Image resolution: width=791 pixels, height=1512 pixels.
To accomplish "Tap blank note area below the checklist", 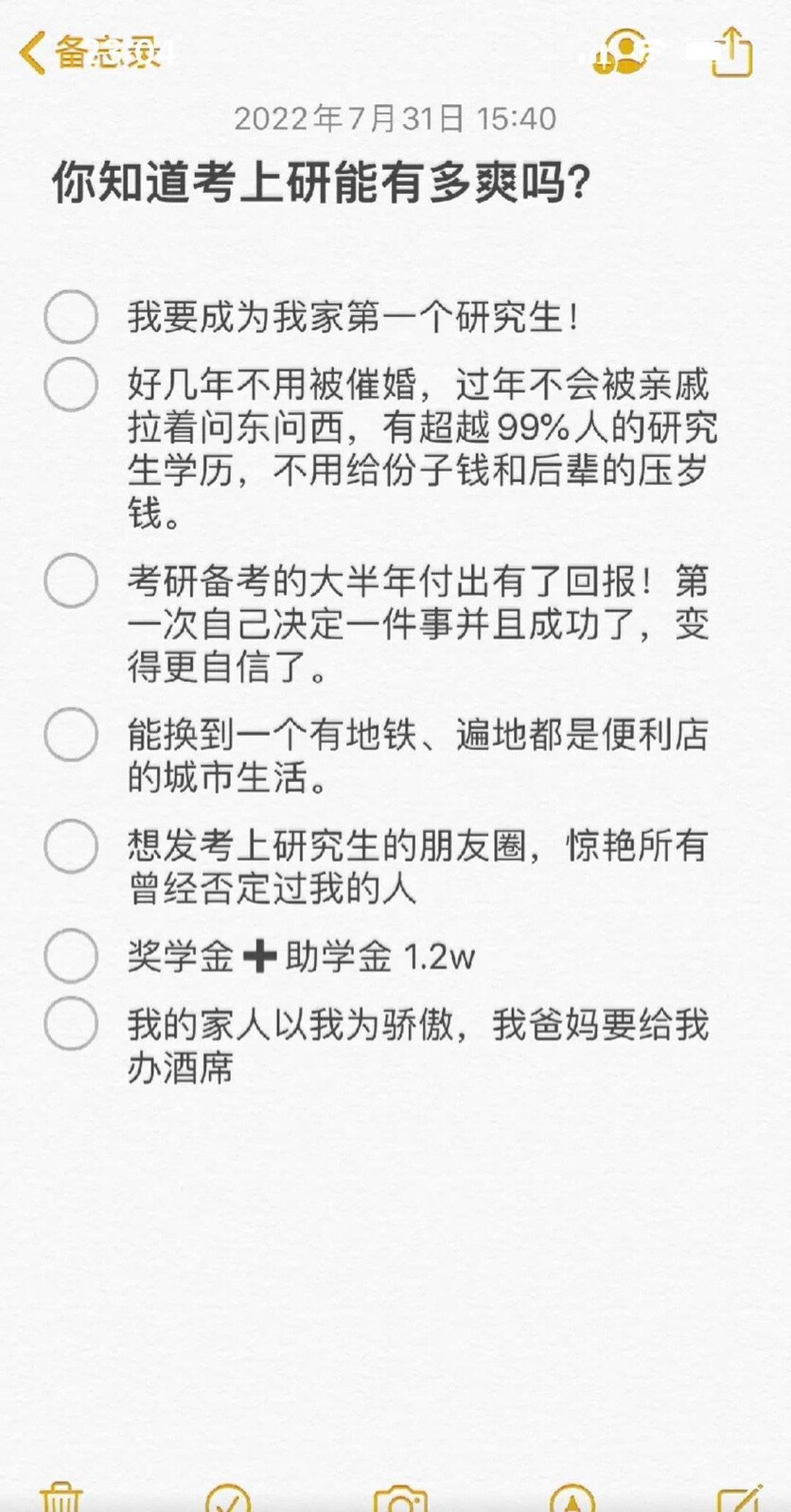I will 395,1229.
